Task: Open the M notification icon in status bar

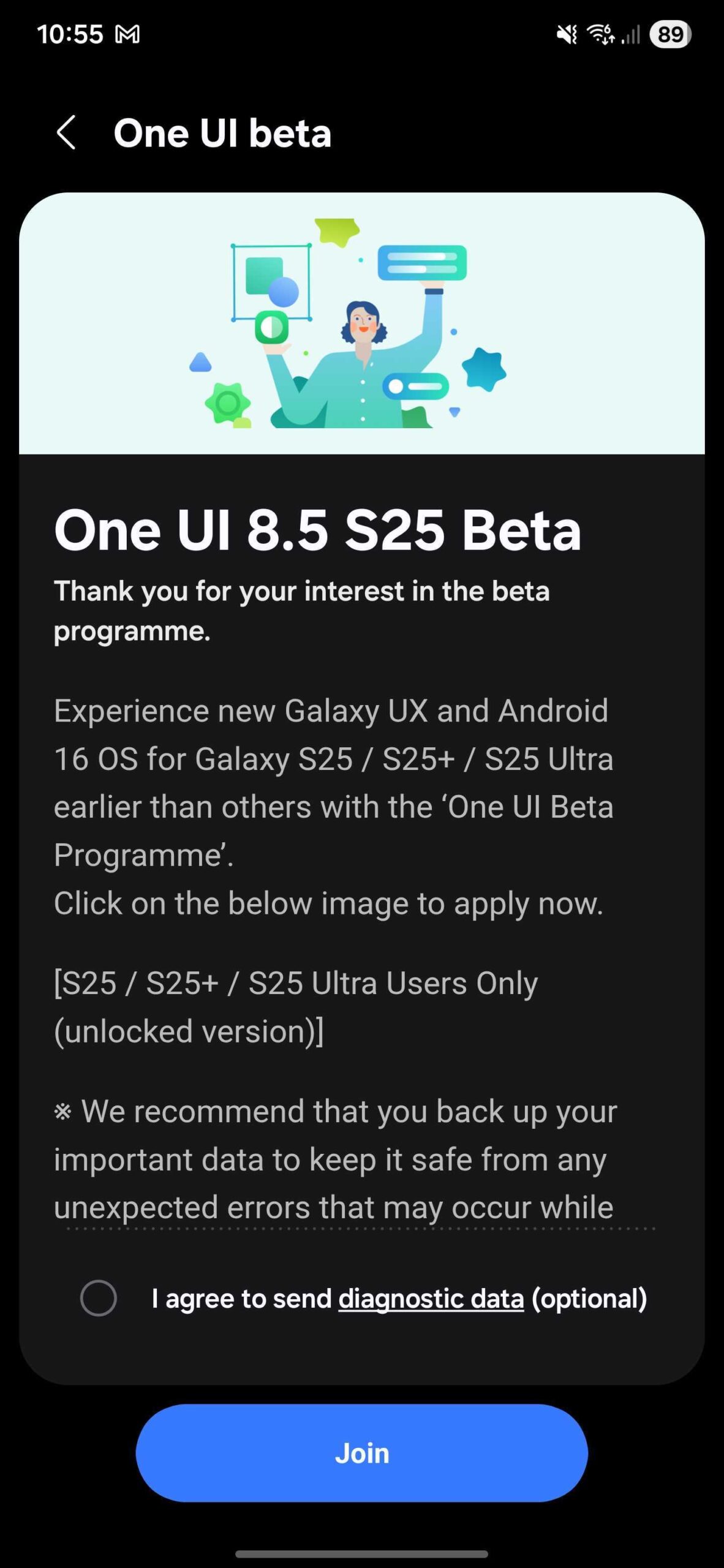Action: pos(127,35)
